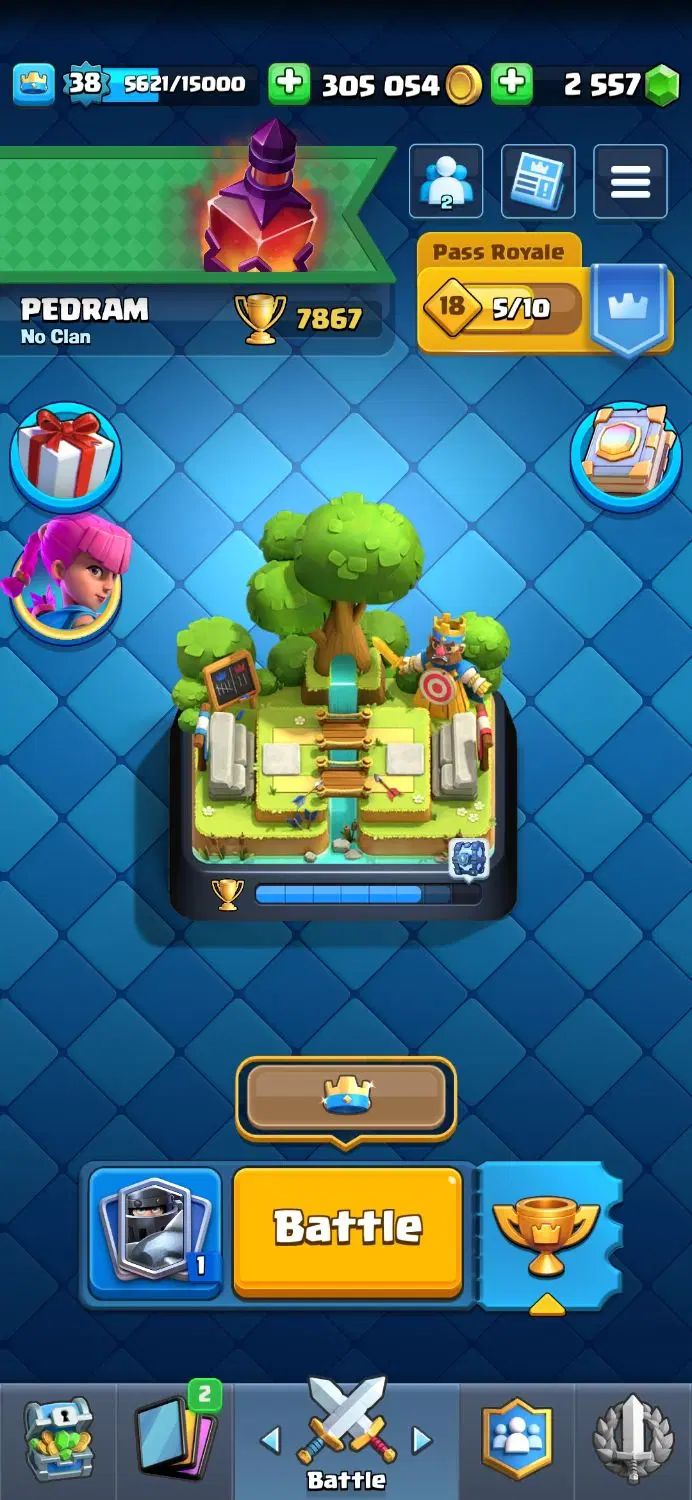Add more gold with the plus button
The height and width of the screenshot is (1500, 692).
(x=290, y=85)
